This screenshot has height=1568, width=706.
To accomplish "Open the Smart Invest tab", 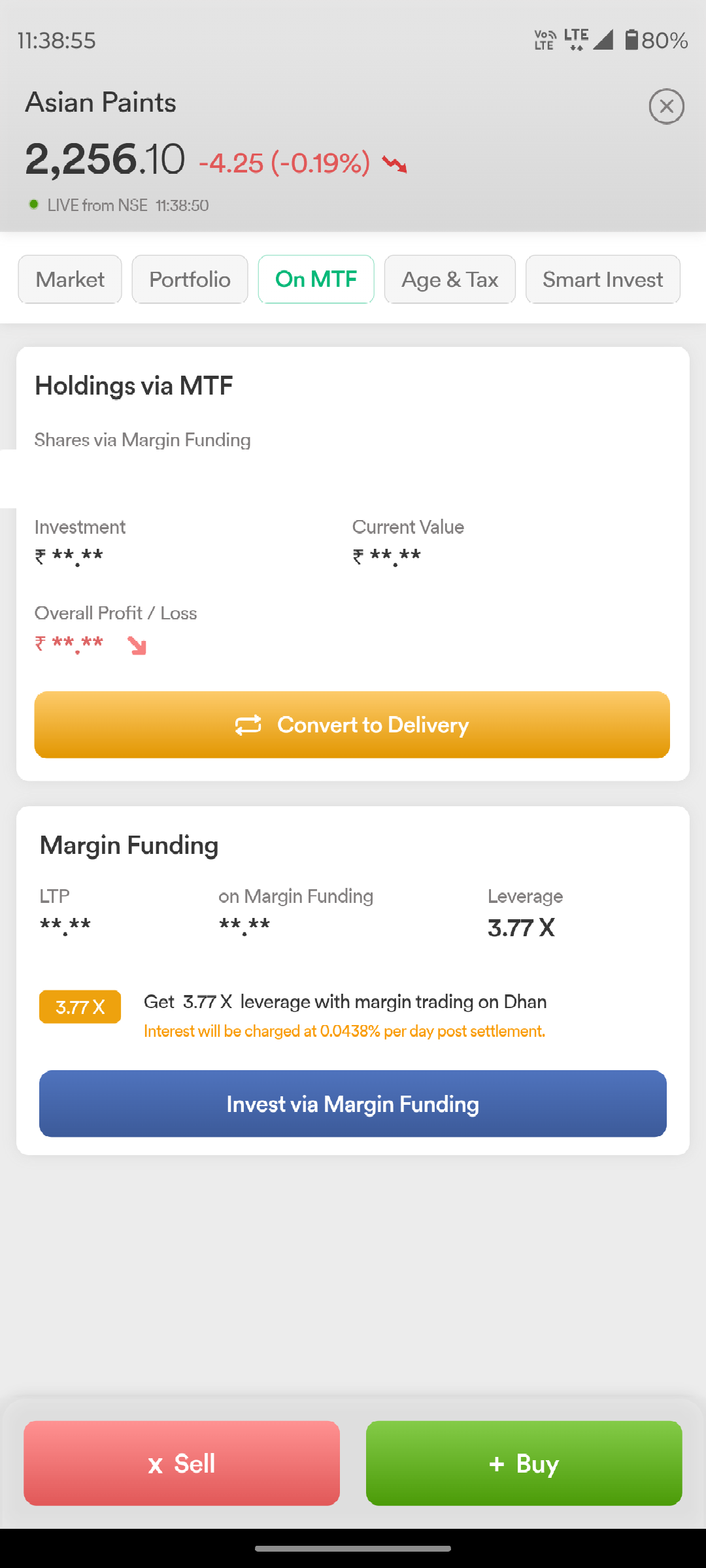I will 603,280.
